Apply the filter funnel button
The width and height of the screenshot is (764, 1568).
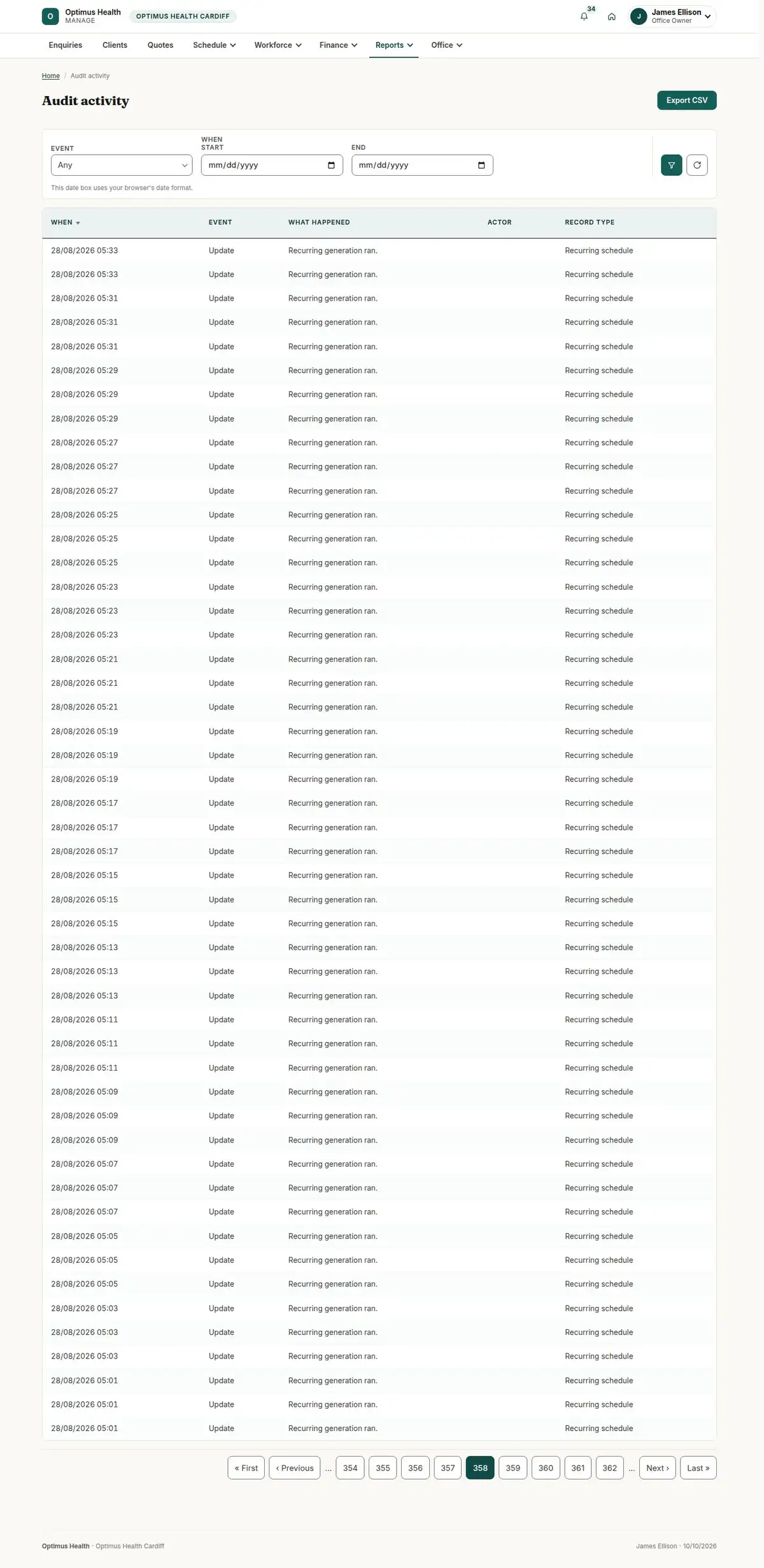[672, 165]
